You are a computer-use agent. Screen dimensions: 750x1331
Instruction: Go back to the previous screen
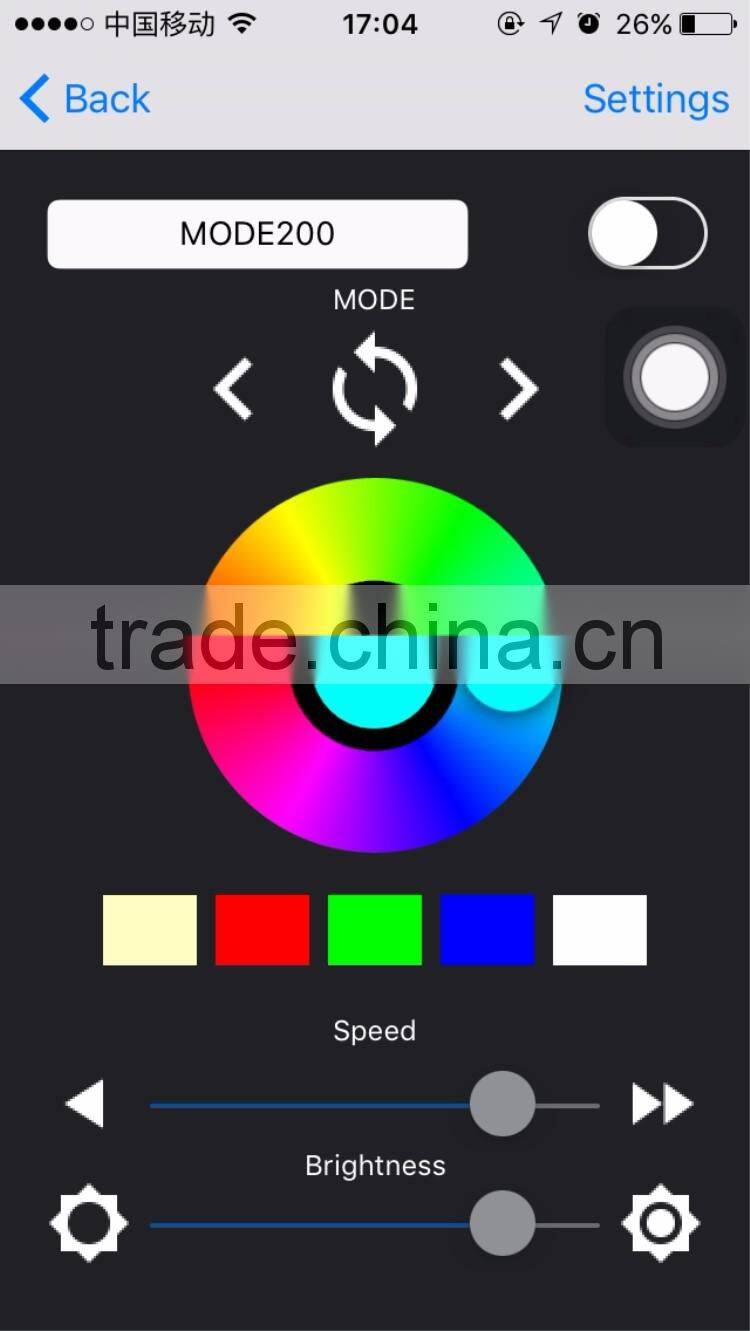point(84,98)
